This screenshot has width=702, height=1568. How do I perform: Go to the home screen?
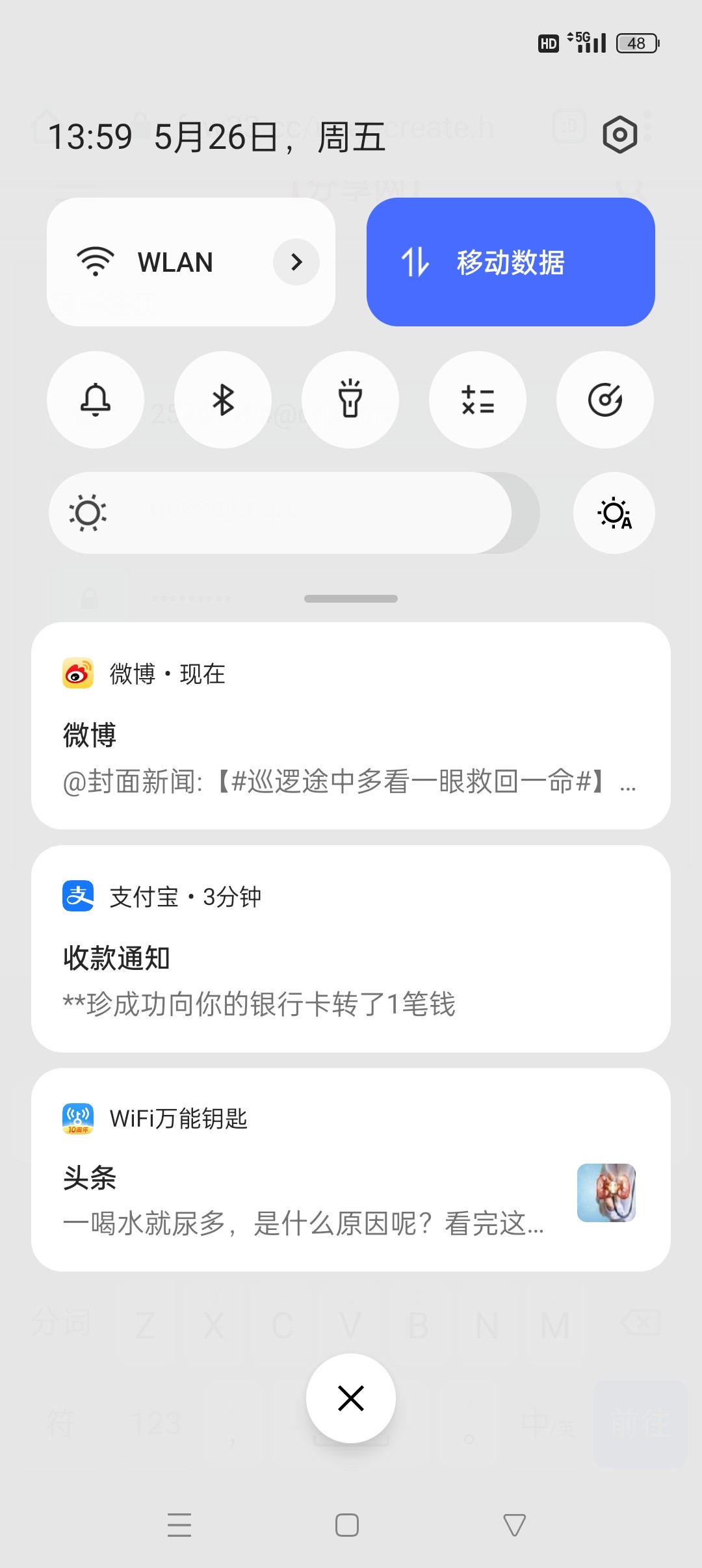(347, 1525)
